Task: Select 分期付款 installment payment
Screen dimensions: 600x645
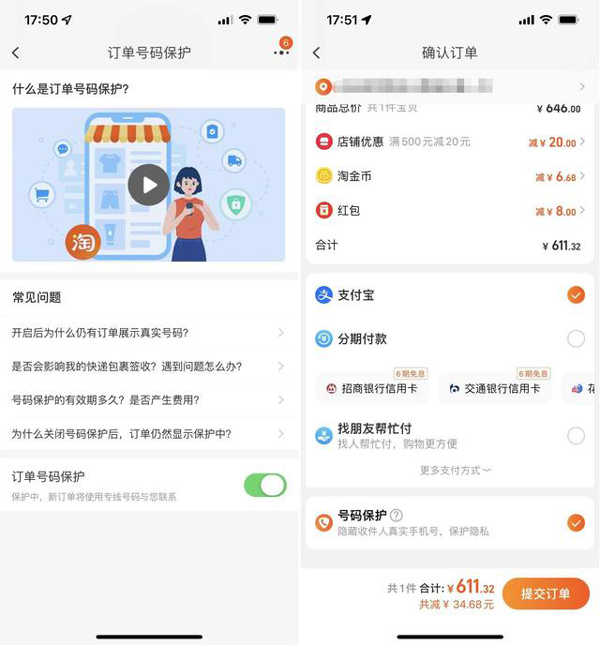Action: pos(575,339)
